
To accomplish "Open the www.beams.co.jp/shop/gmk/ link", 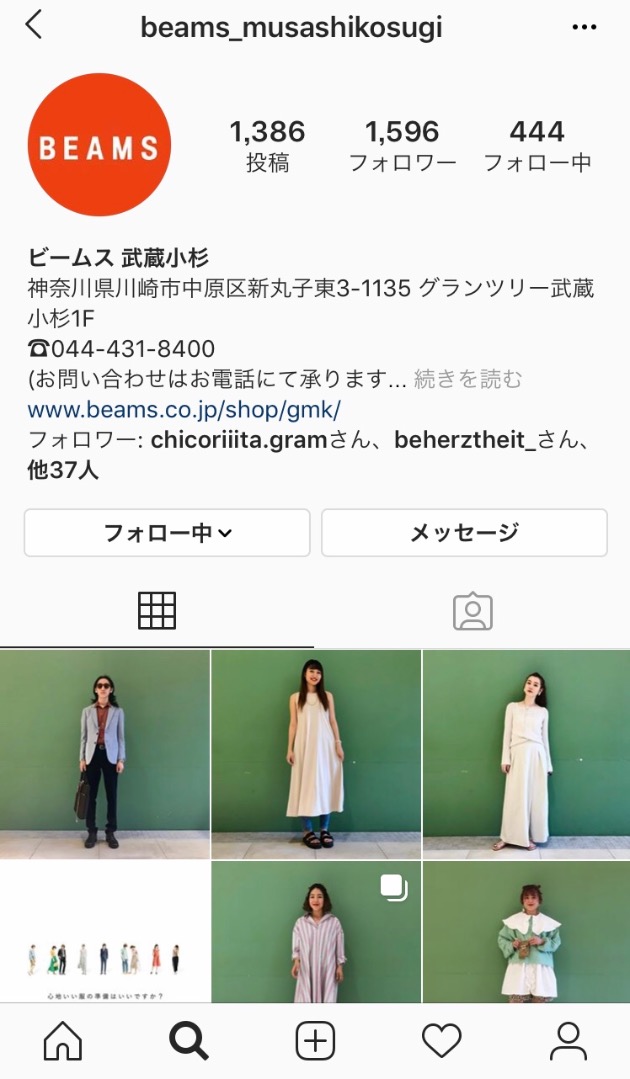I will click(184, 409).
